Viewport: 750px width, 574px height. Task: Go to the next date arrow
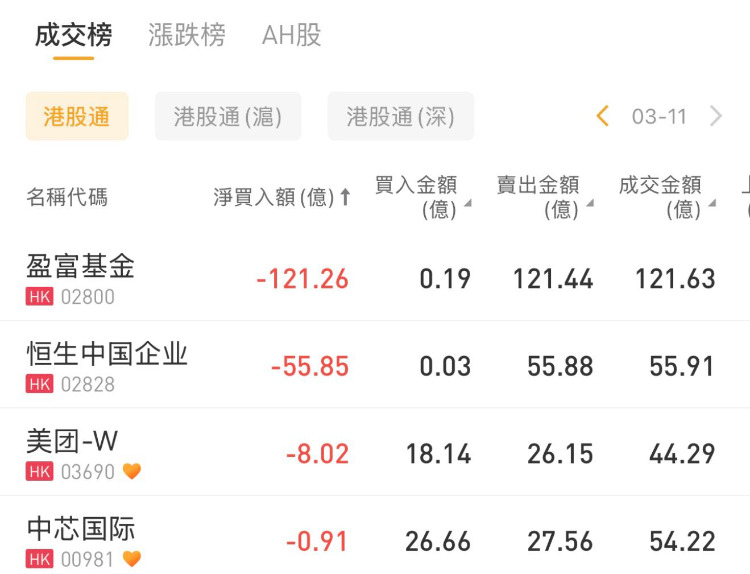(716, 116)
